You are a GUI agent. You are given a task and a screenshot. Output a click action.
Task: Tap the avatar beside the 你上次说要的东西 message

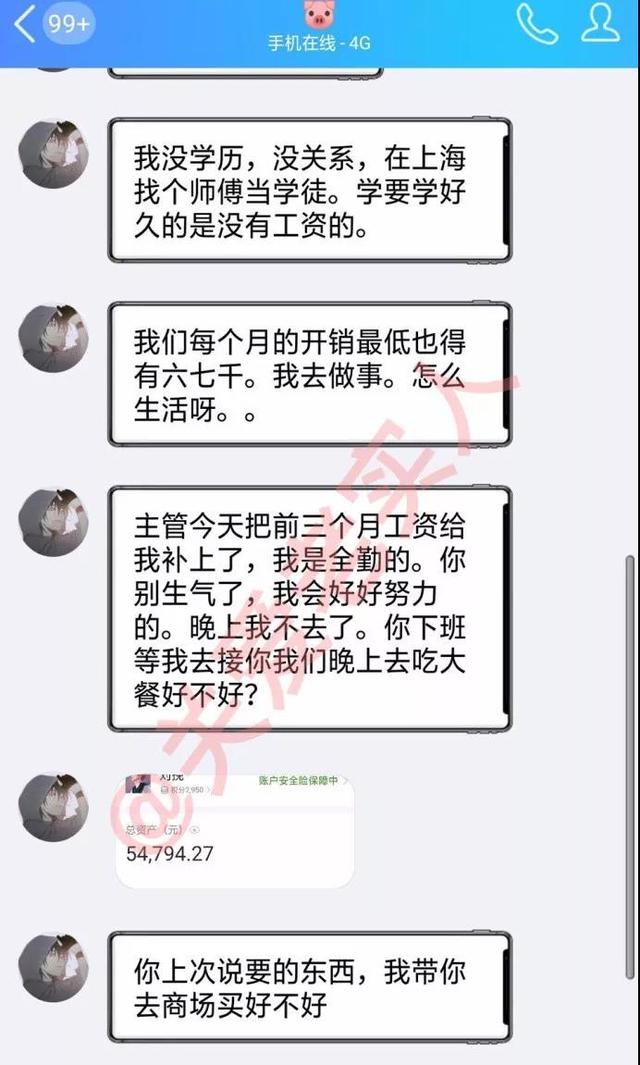click(54, 967)
